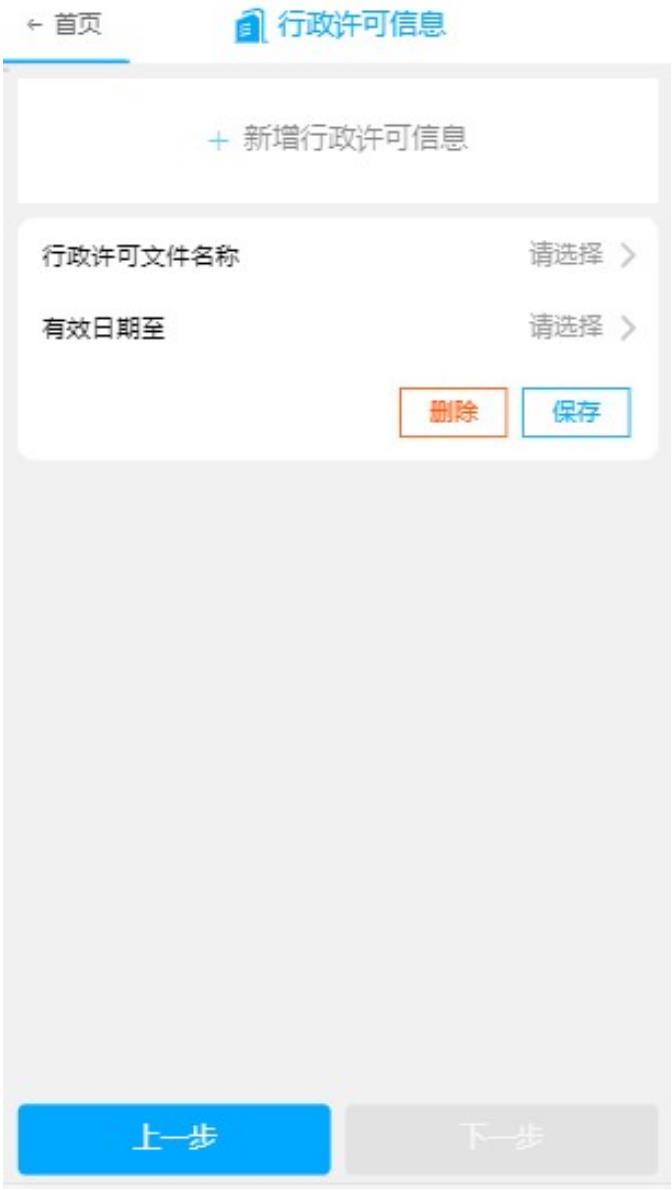
Task: Tap 新增行政许可信息 to add a permit
Action: pos(337,139)
